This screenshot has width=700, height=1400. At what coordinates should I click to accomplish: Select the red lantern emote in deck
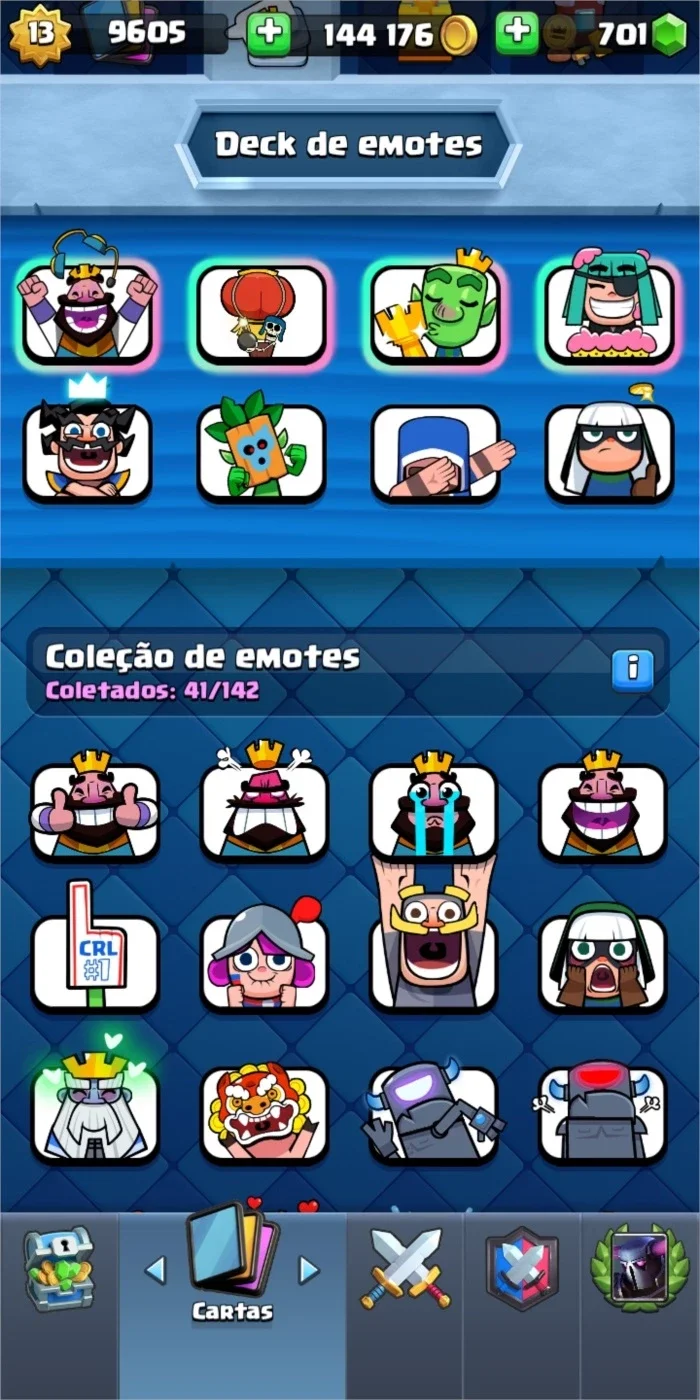261,313
